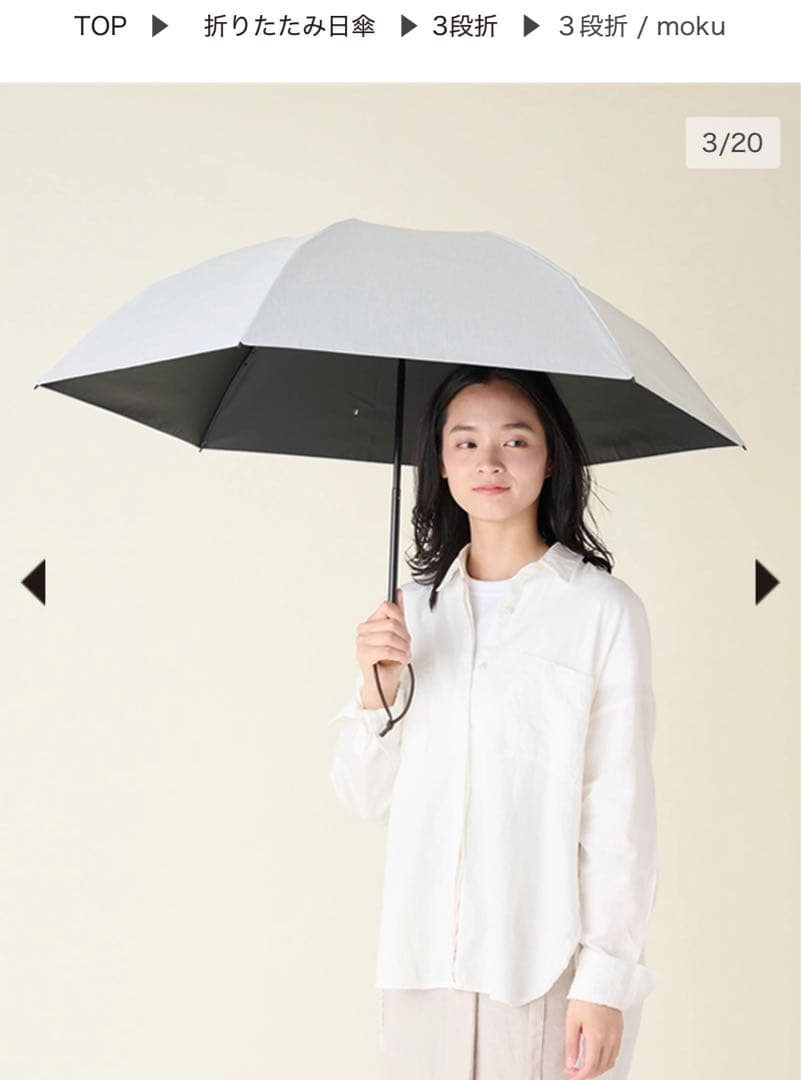
Task: Go to the 折りたたみ日傘 breadcrumb category
Action: [289, 27]
